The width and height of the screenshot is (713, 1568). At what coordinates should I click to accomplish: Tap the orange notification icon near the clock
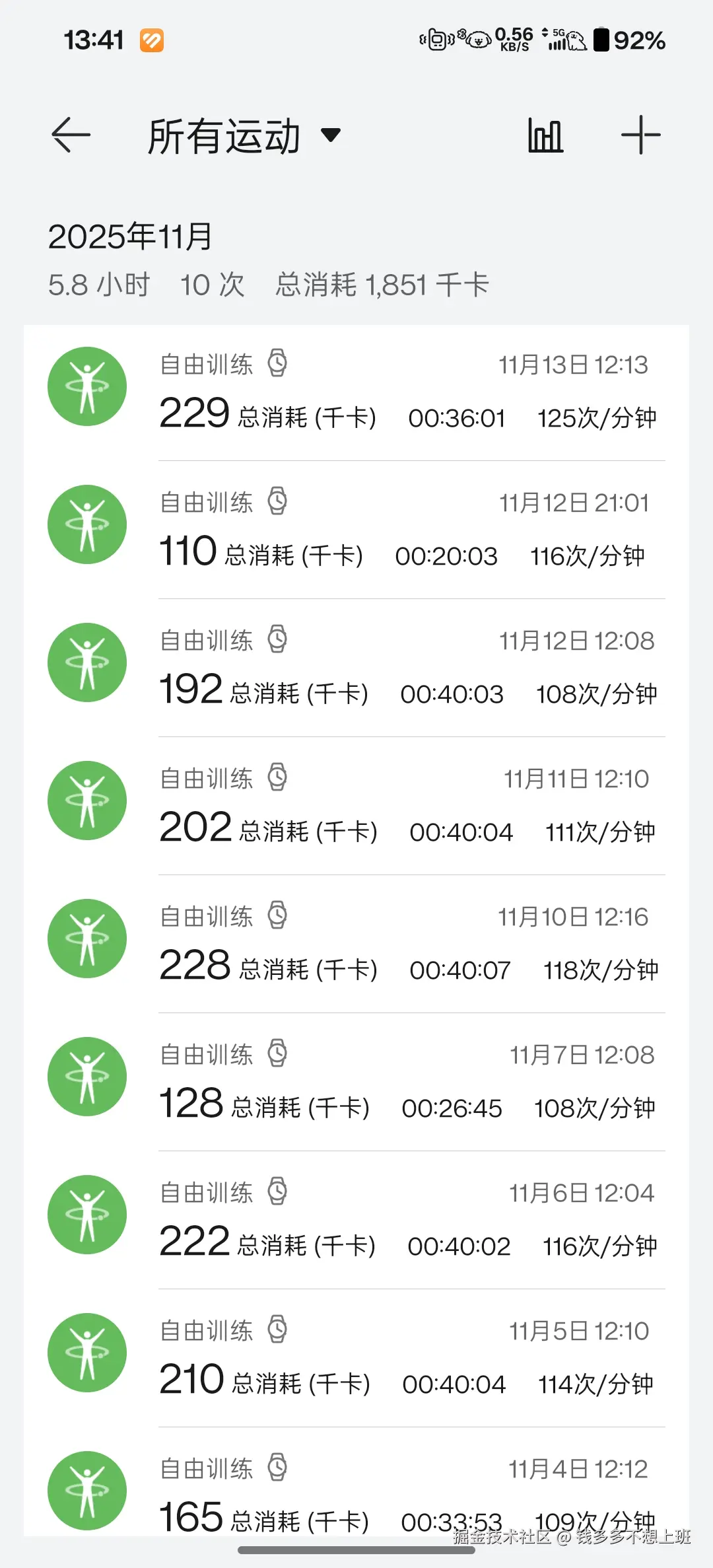[x=152, y=40]
